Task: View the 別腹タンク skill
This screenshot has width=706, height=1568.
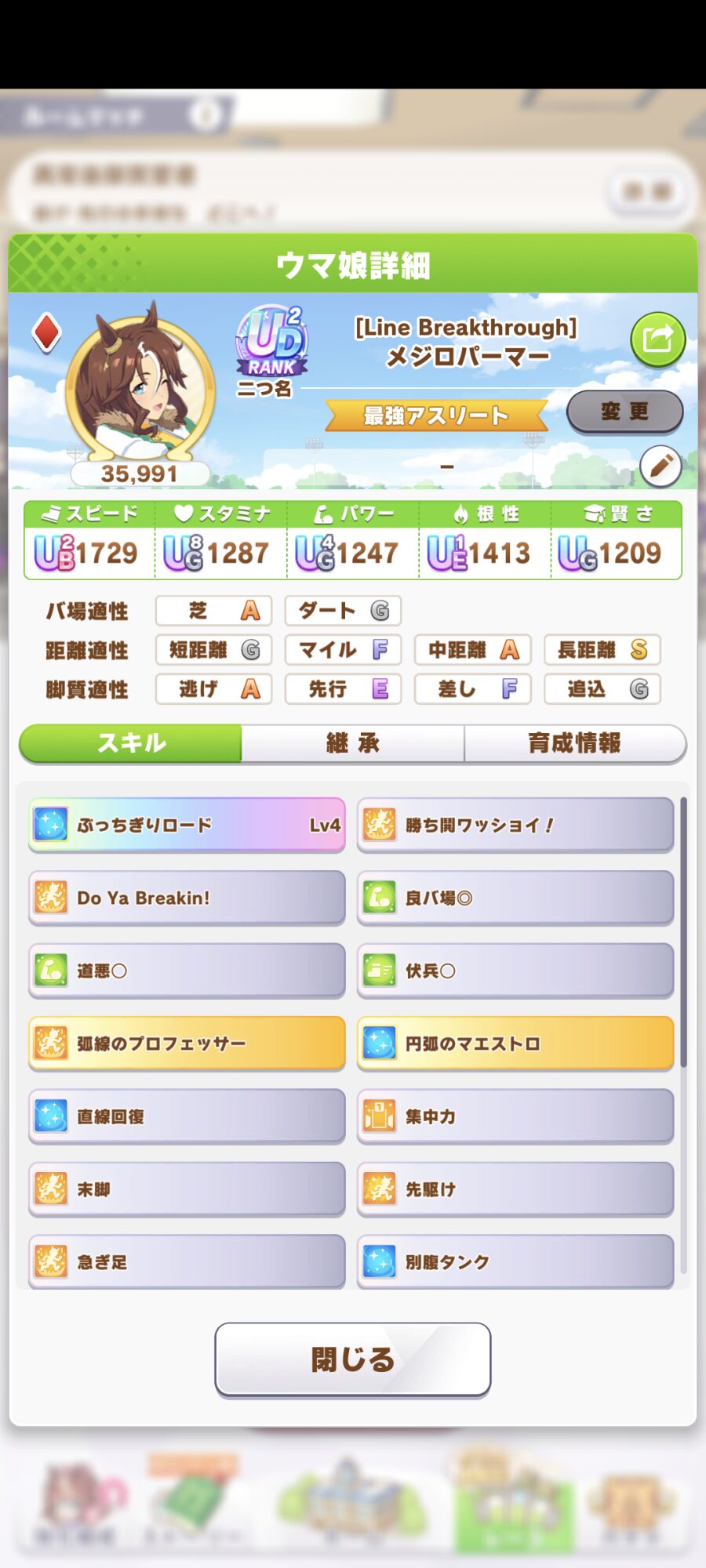Action: coord(515,1261)
